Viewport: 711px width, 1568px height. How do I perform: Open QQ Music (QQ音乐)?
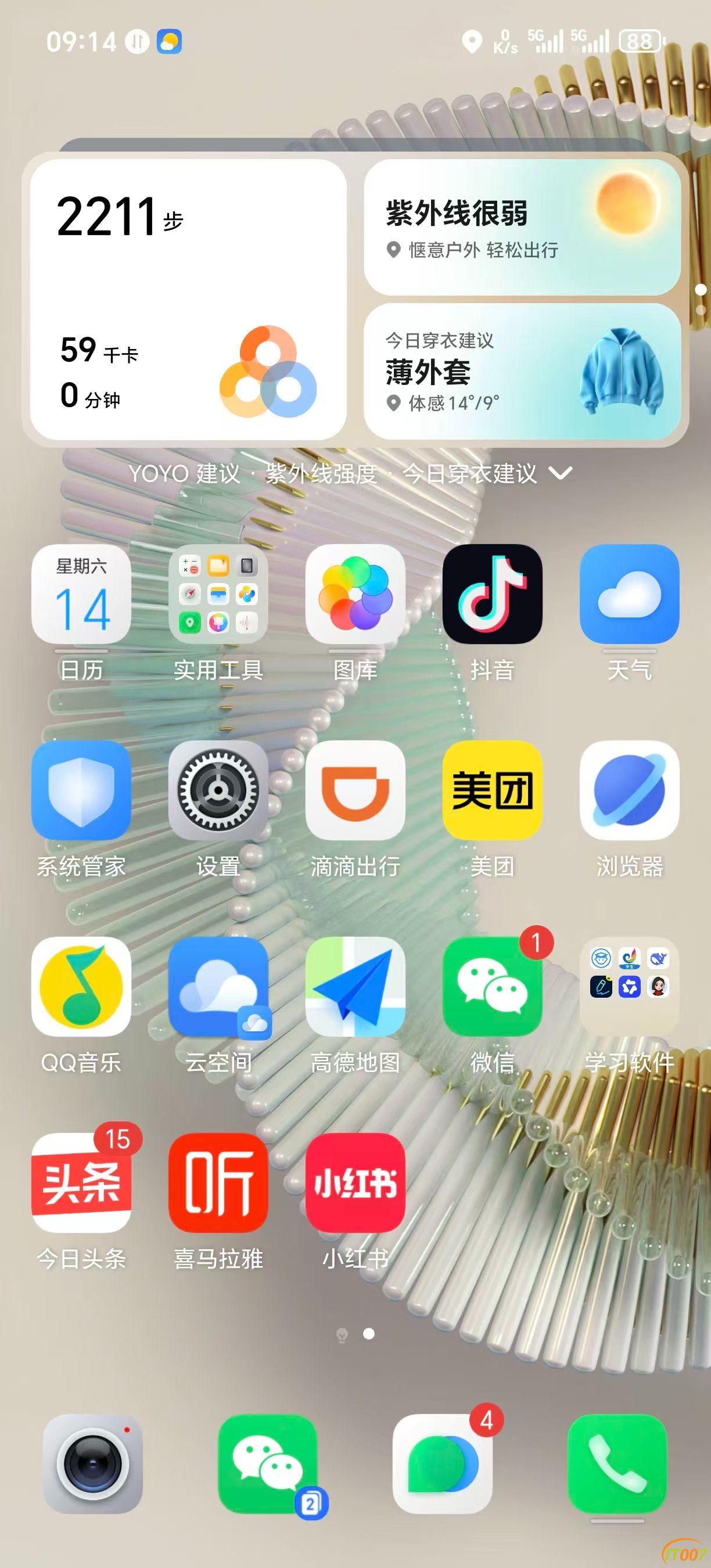[81, 986]
